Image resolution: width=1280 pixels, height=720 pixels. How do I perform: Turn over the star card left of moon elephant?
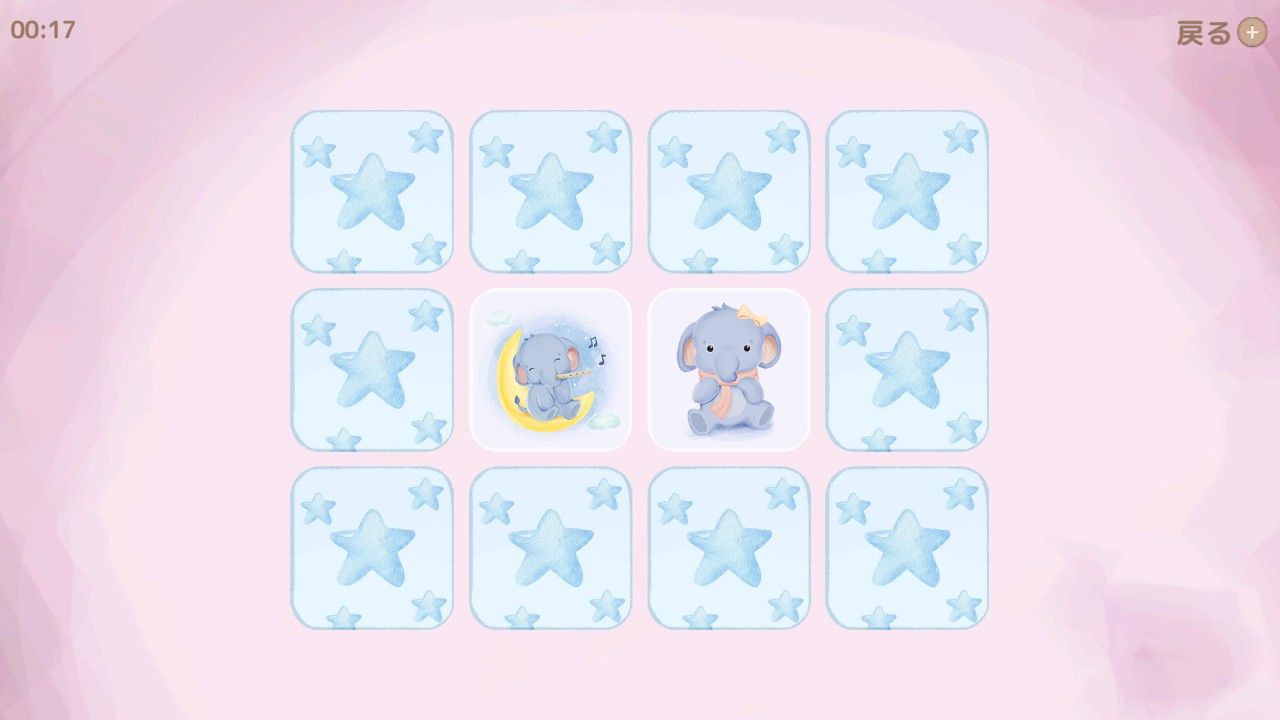coord(372,370)
